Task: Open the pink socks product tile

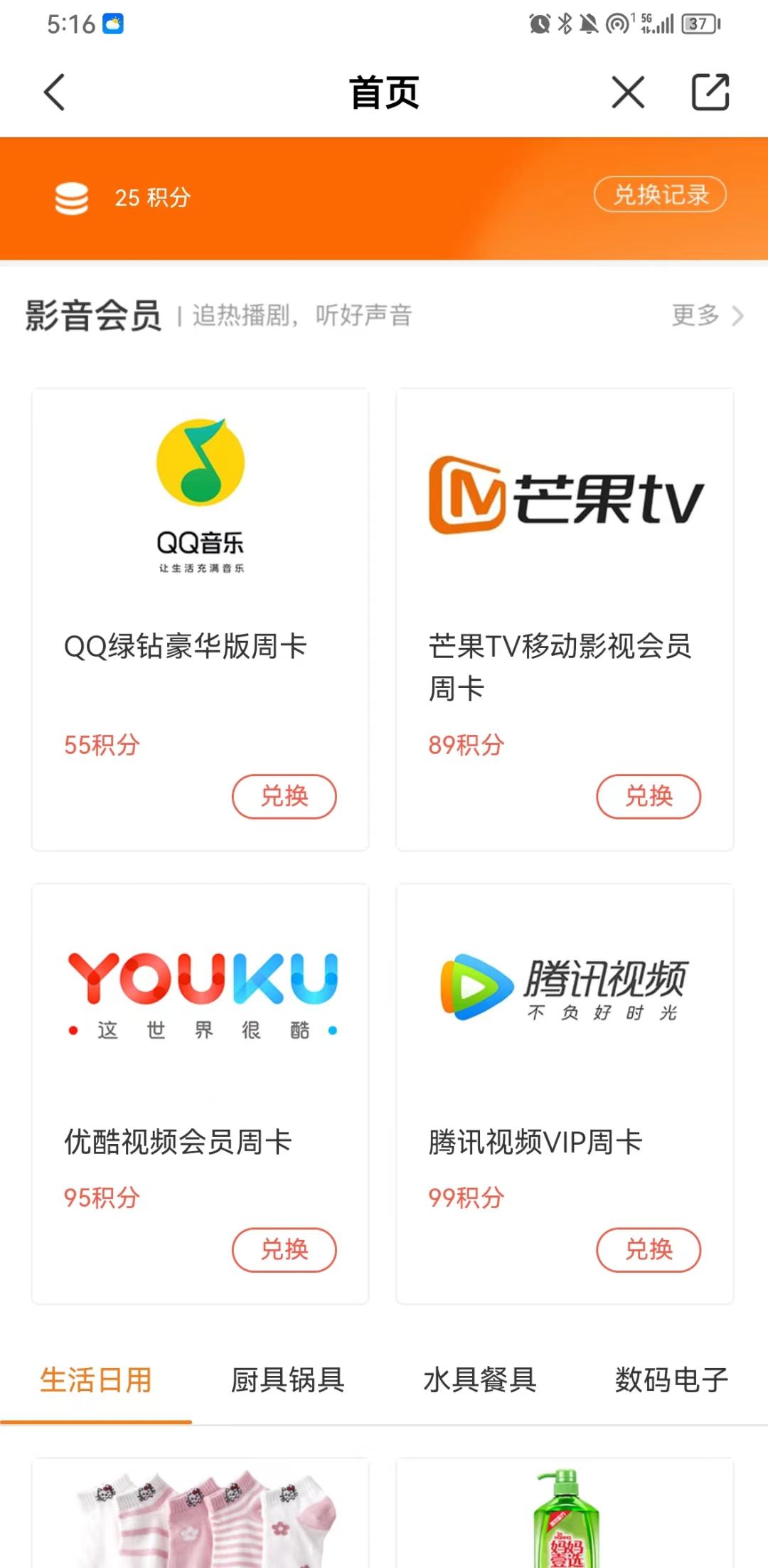Action: point(201,1515)
